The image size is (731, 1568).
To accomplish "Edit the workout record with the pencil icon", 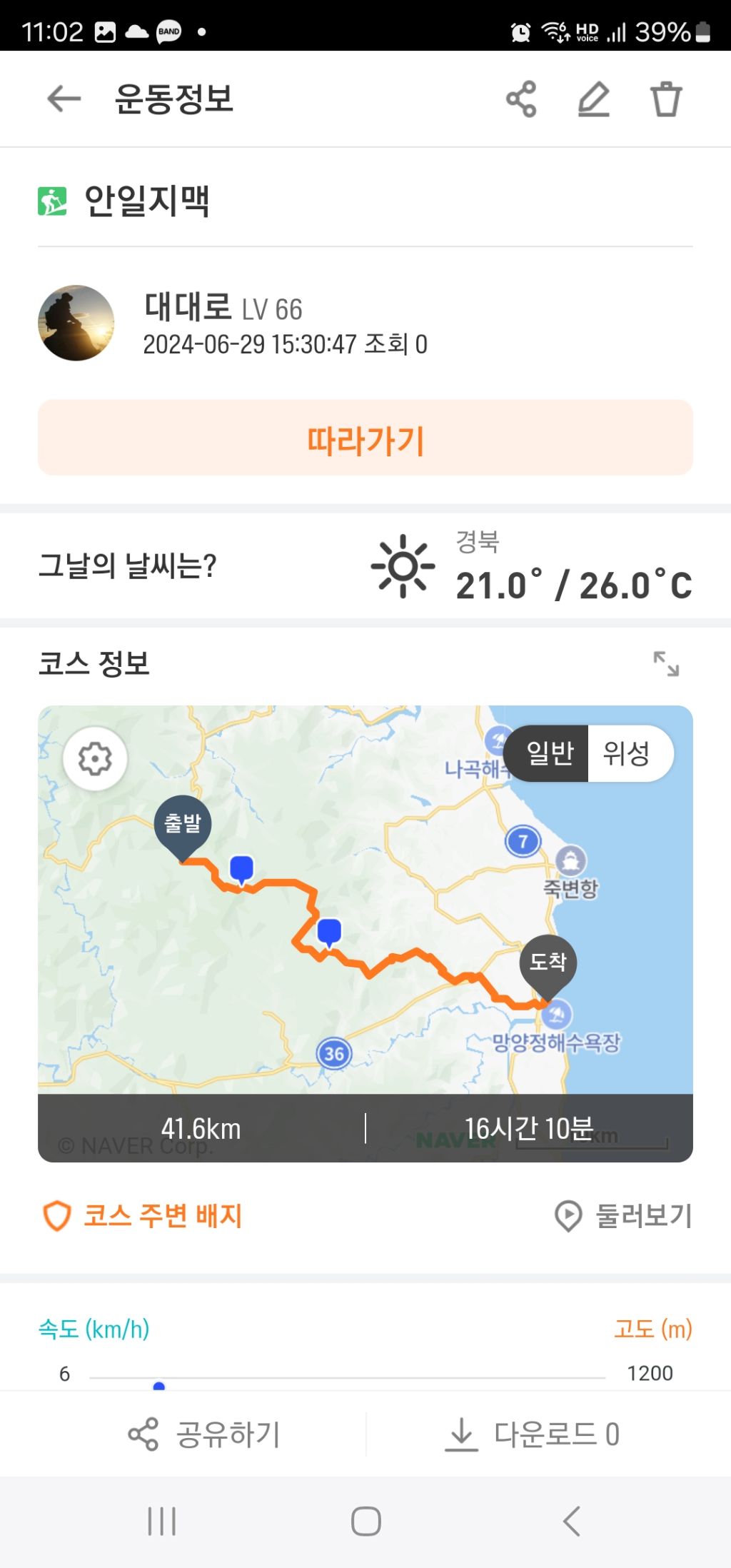I will [x=593, y=99].
